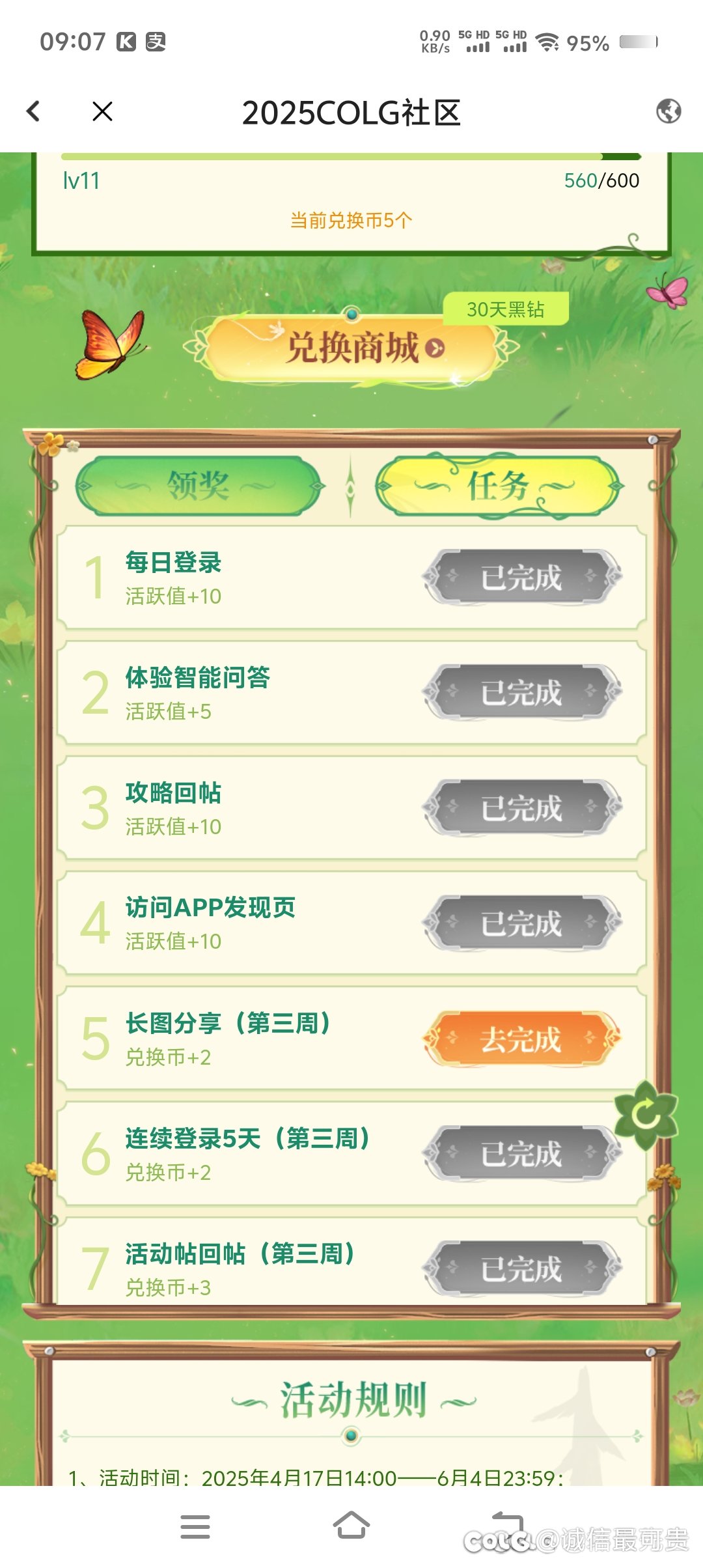This screenshot has height=1568, width=703.
Task: Tap the green flower refresh button
Action: [x=646, y=1115]
